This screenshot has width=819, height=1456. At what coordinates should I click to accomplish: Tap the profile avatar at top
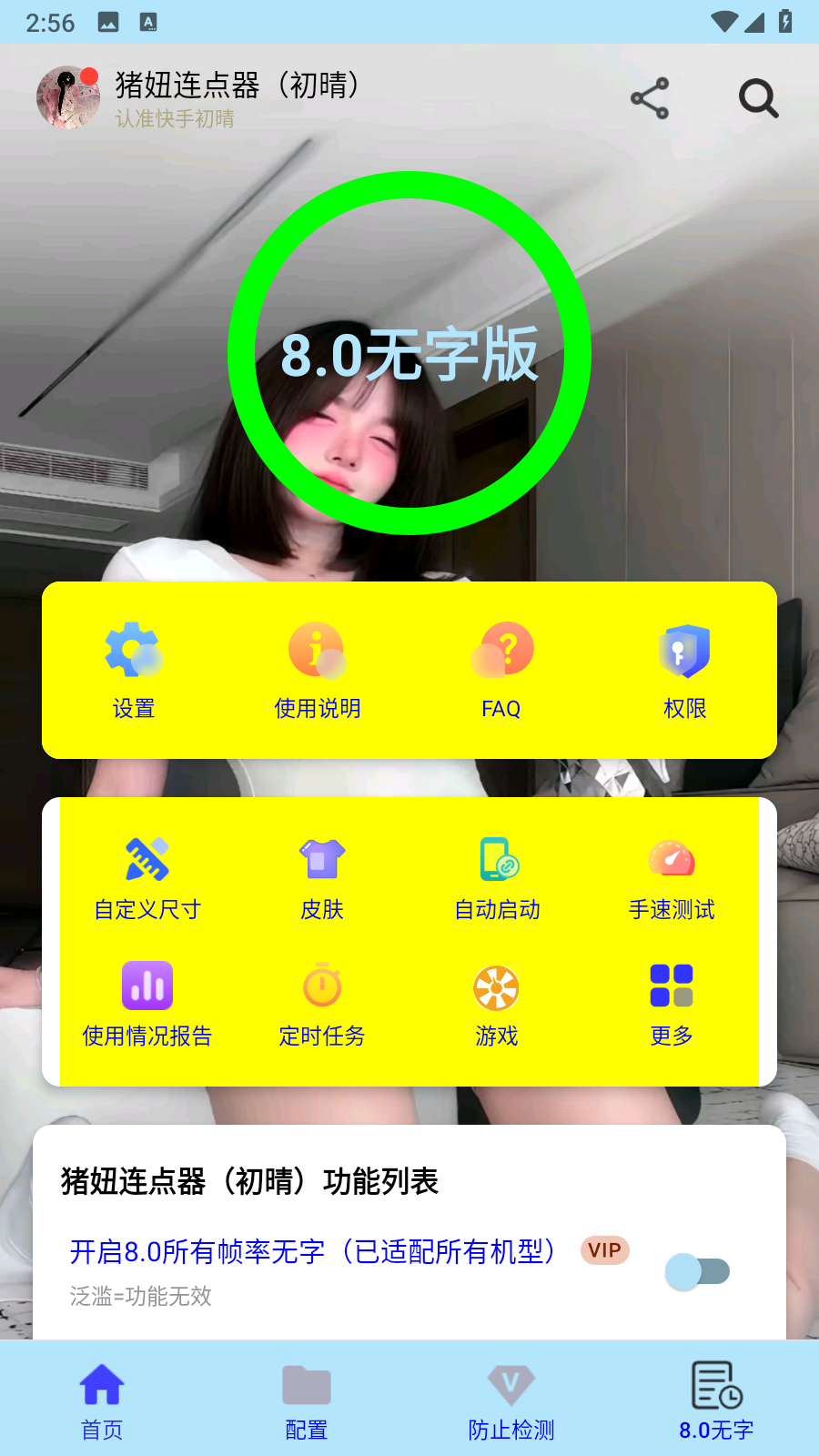tap(68, 97)
